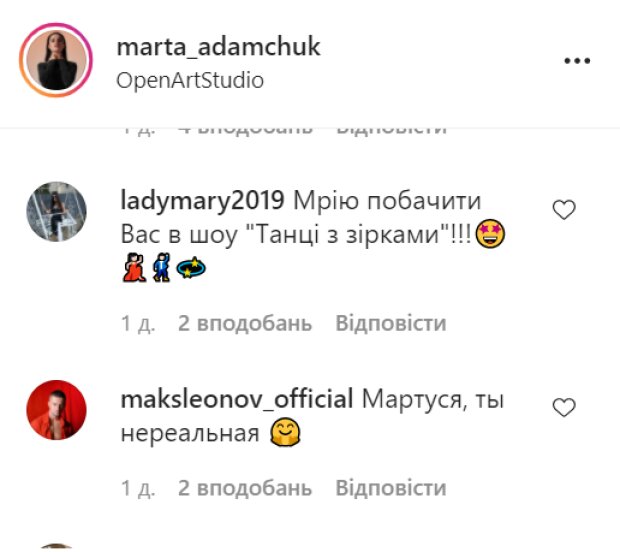Open the maksleonov_official username link
This screenshot has width=620, height=552.
236,400
